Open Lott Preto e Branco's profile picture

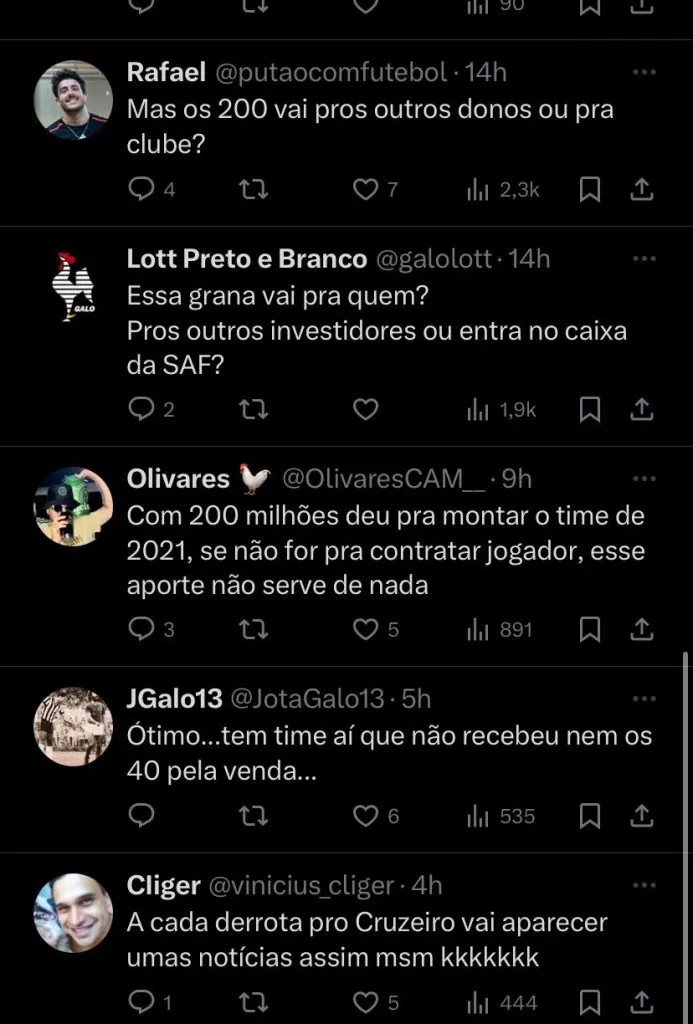pos(73,288)
